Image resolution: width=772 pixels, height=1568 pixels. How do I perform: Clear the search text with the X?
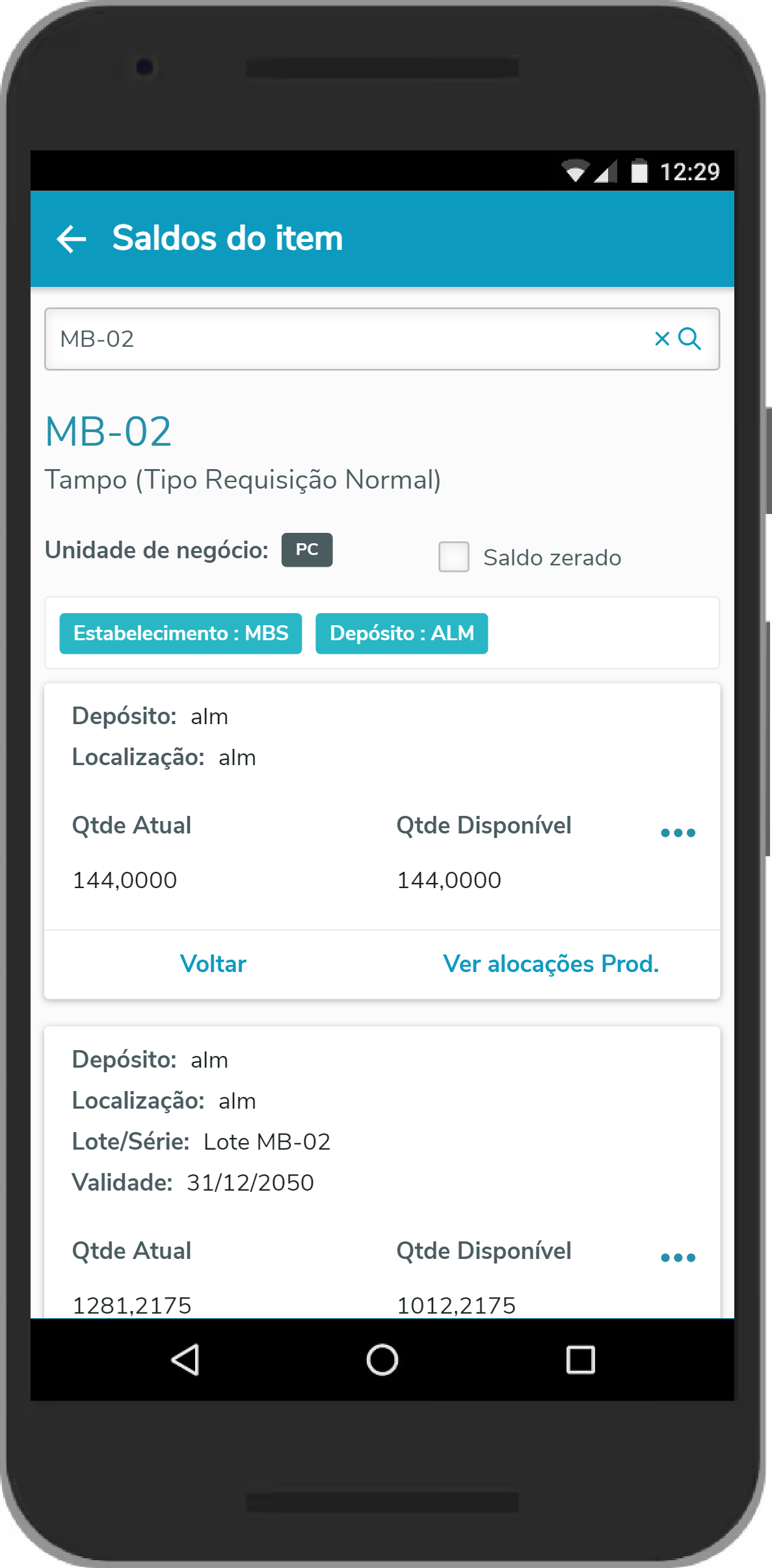[661, 339]
